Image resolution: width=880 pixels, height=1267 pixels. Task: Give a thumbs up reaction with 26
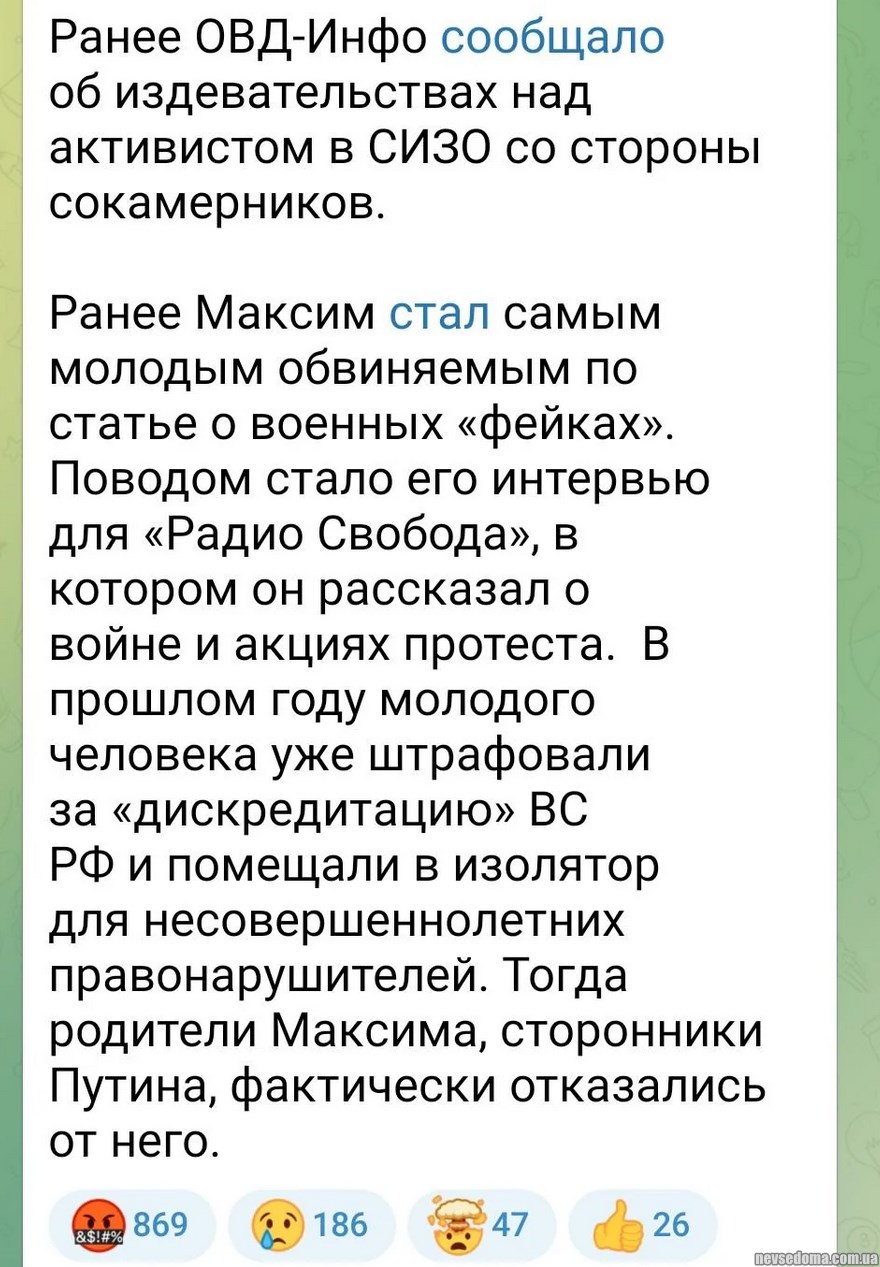click(641, 1225)
